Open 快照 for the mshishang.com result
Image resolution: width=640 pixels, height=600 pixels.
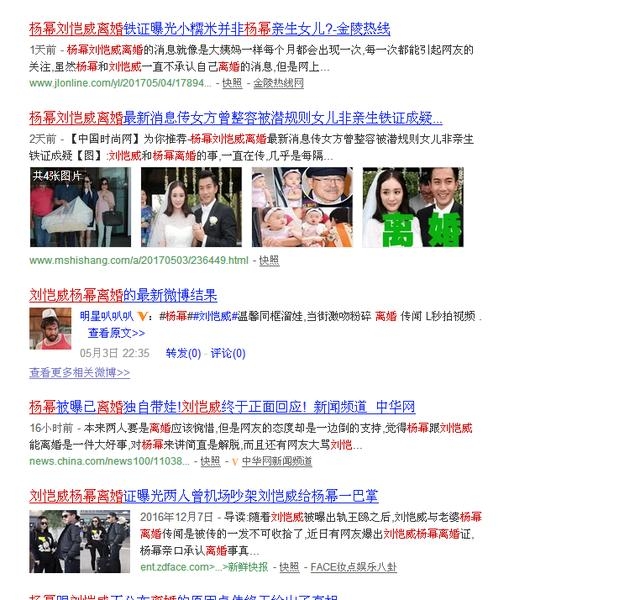(268, 260)
